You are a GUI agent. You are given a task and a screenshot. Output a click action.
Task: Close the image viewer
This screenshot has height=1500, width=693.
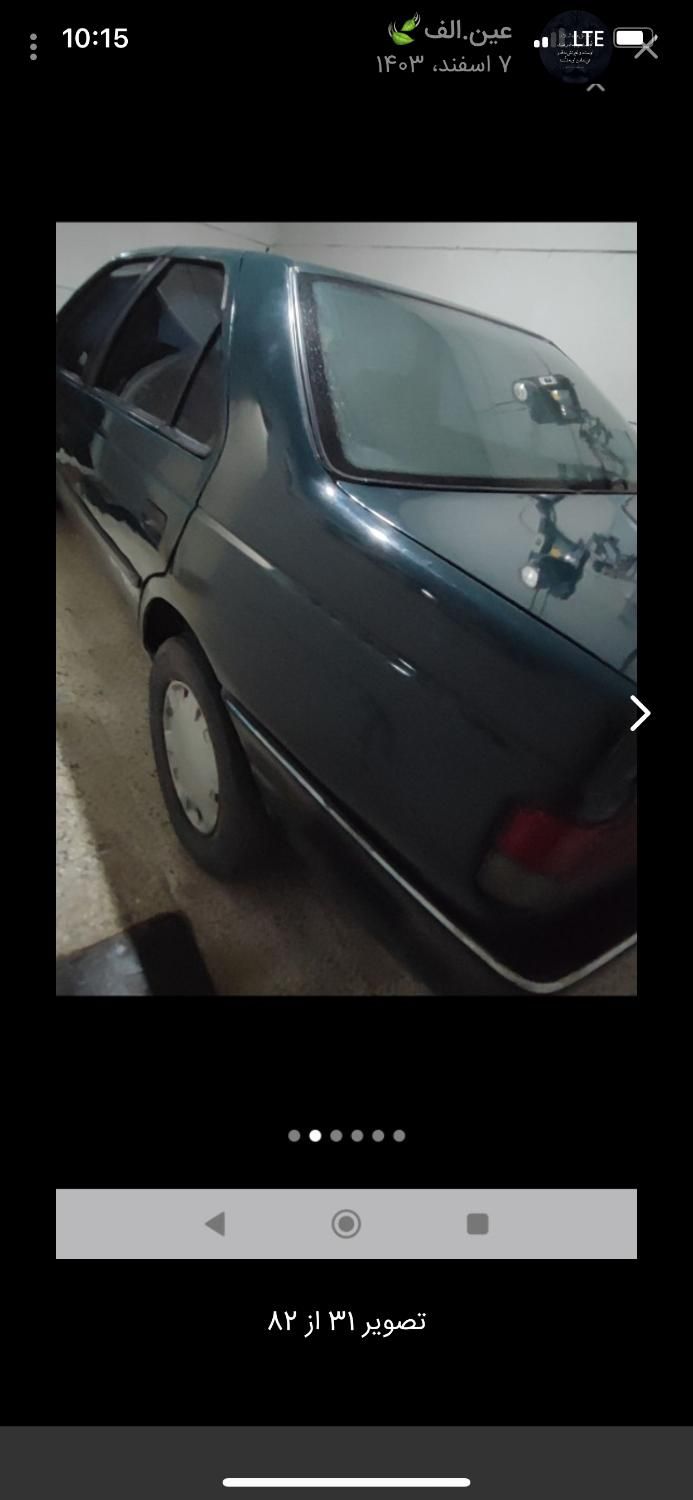(647, 46)
